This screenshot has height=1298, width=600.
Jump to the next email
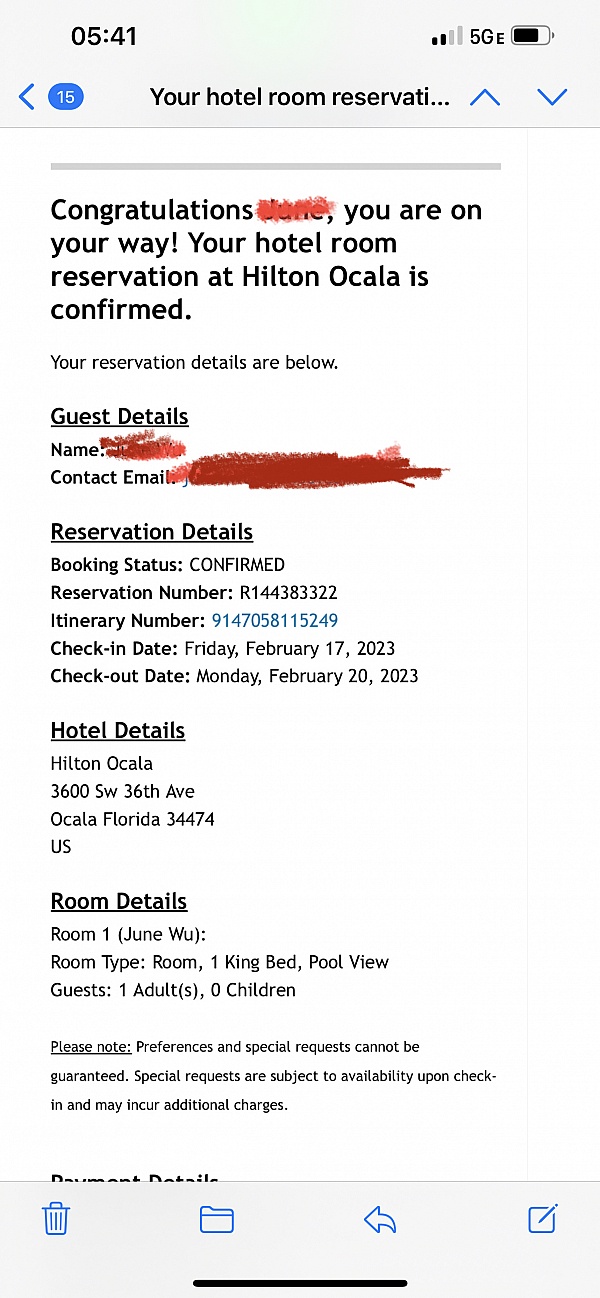pos(552,97)
